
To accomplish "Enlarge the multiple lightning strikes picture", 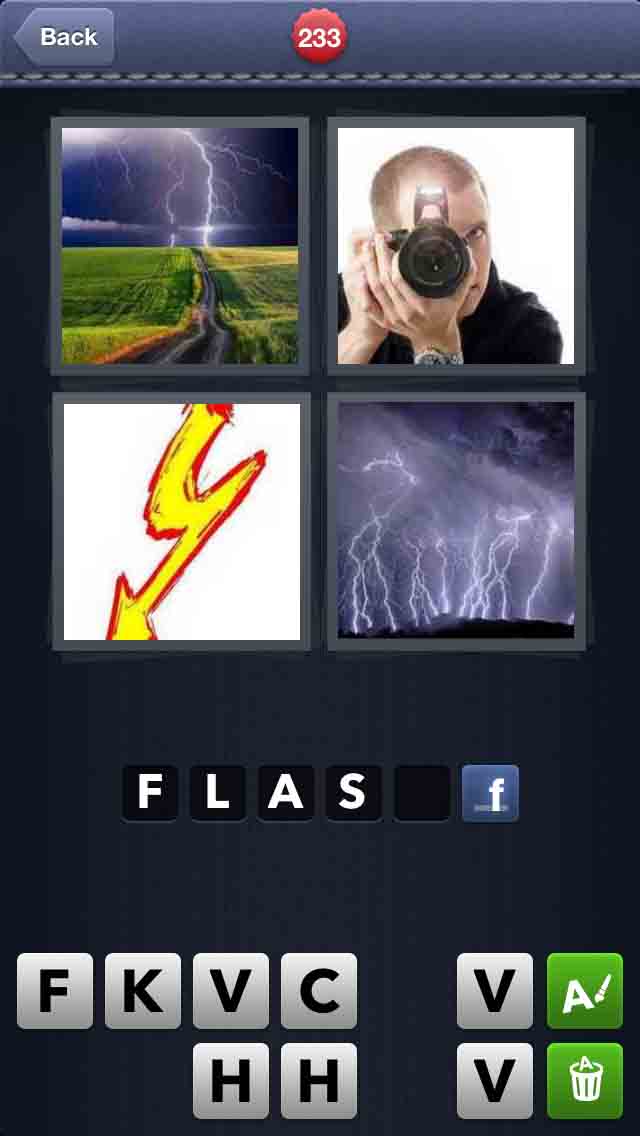I will tap(456, 521).
